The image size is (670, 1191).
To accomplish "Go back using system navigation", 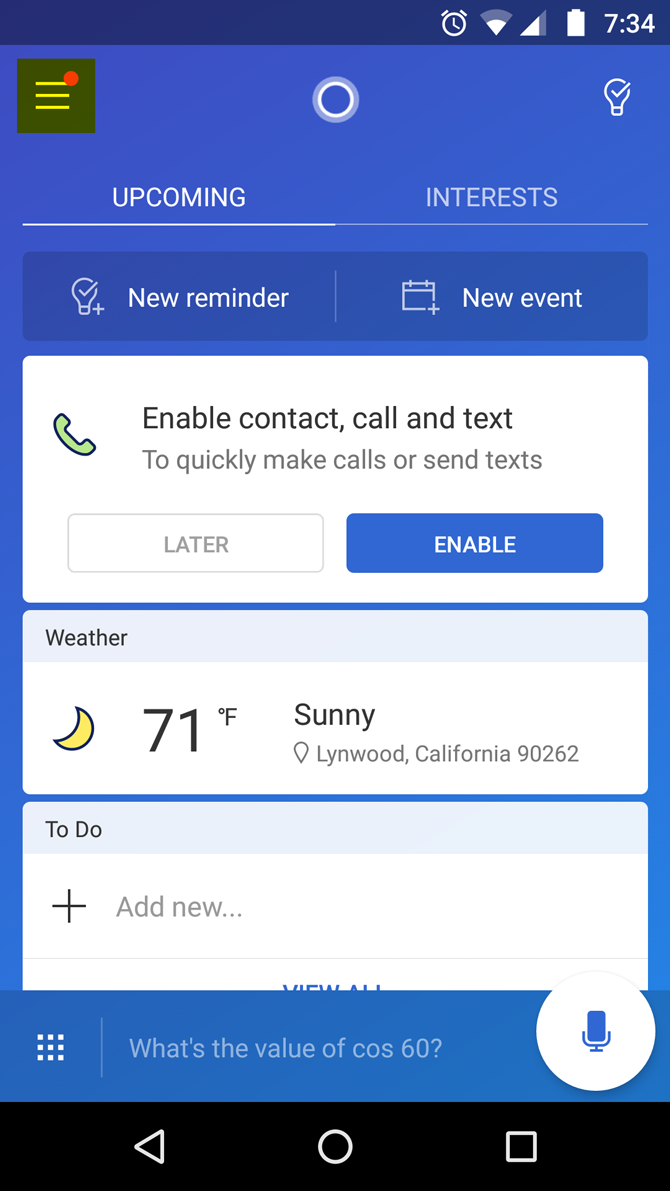I will [x=149, y=1146].
